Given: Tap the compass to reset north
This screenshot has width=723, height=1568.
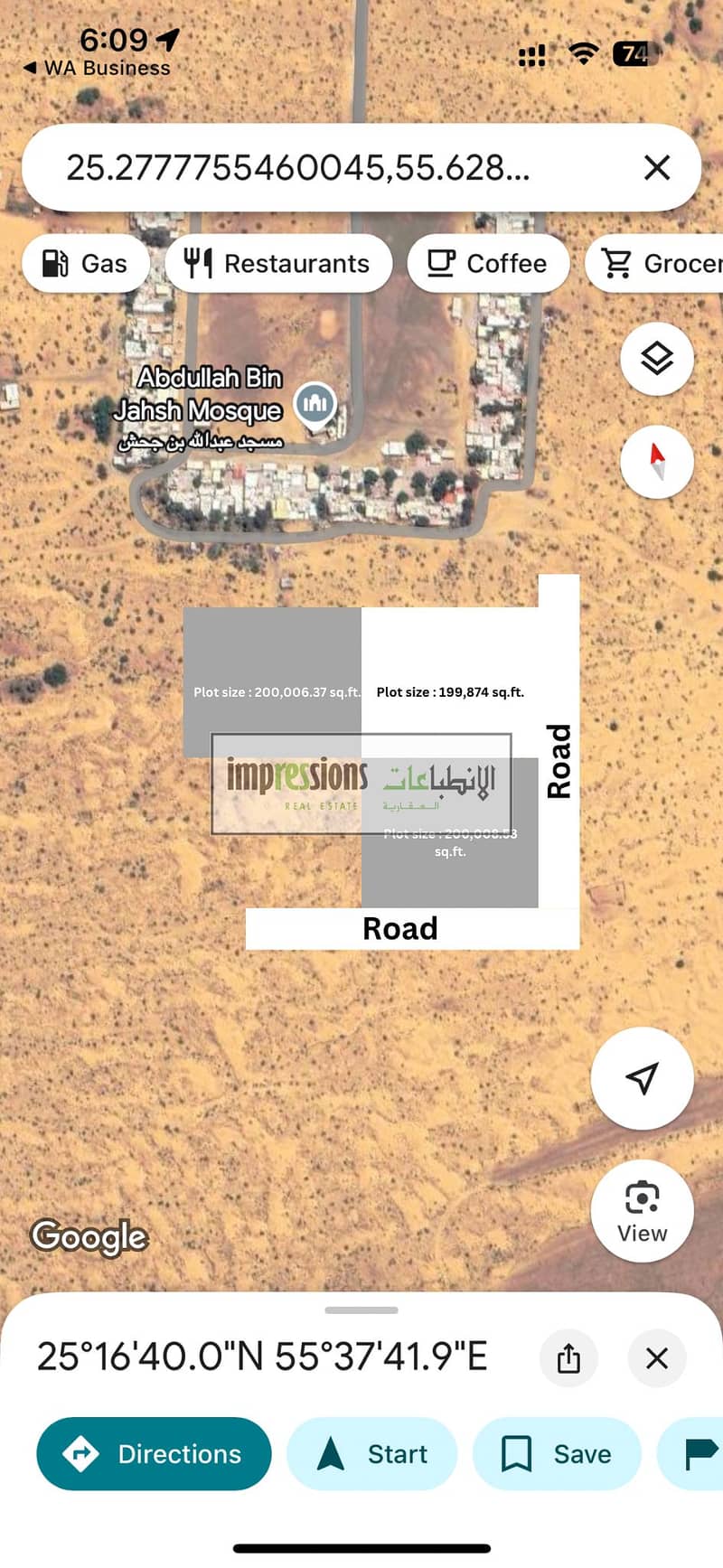Looking at the screenshot, I should [657, 462].
